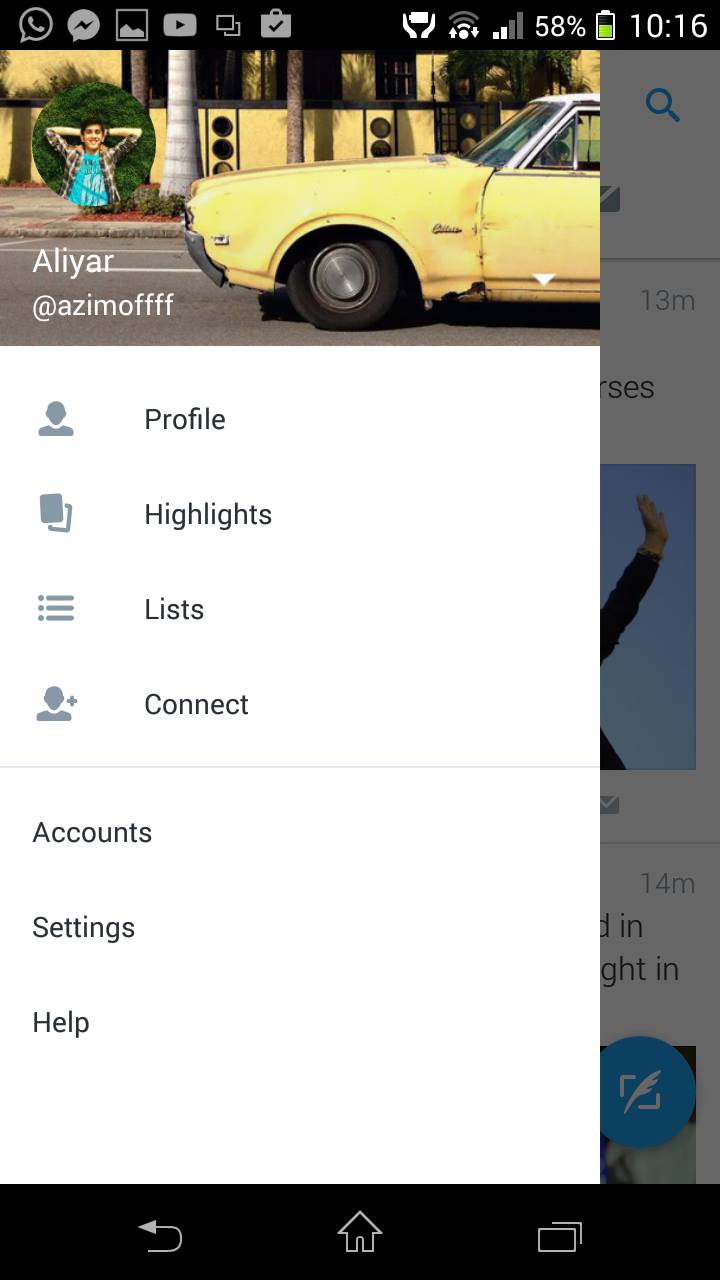Open Accounts
720x1280 pixels.
pyautogui.click(x=92, y=832)
